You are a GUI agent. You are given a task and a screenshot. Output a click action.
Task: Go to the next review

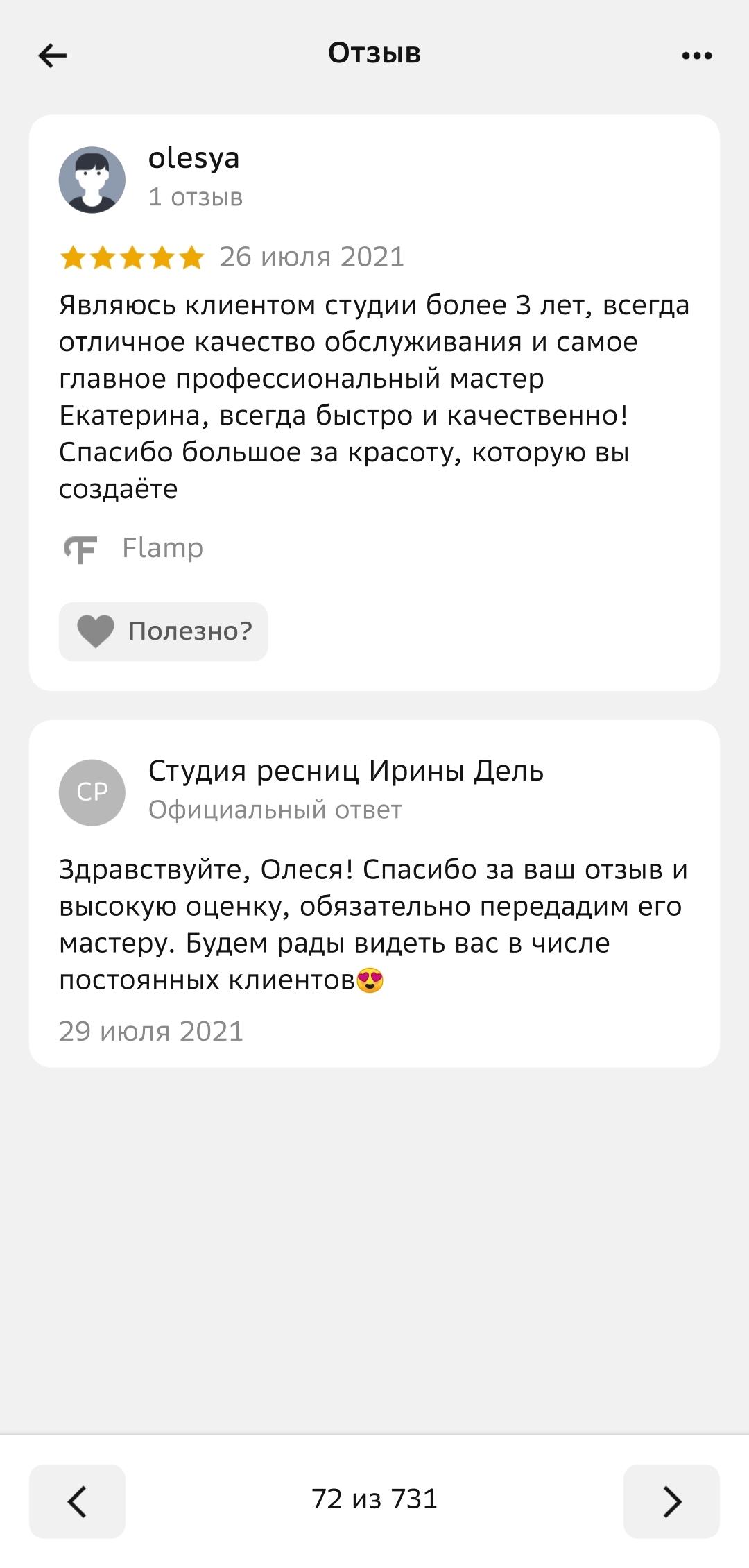click(671, 1501)
